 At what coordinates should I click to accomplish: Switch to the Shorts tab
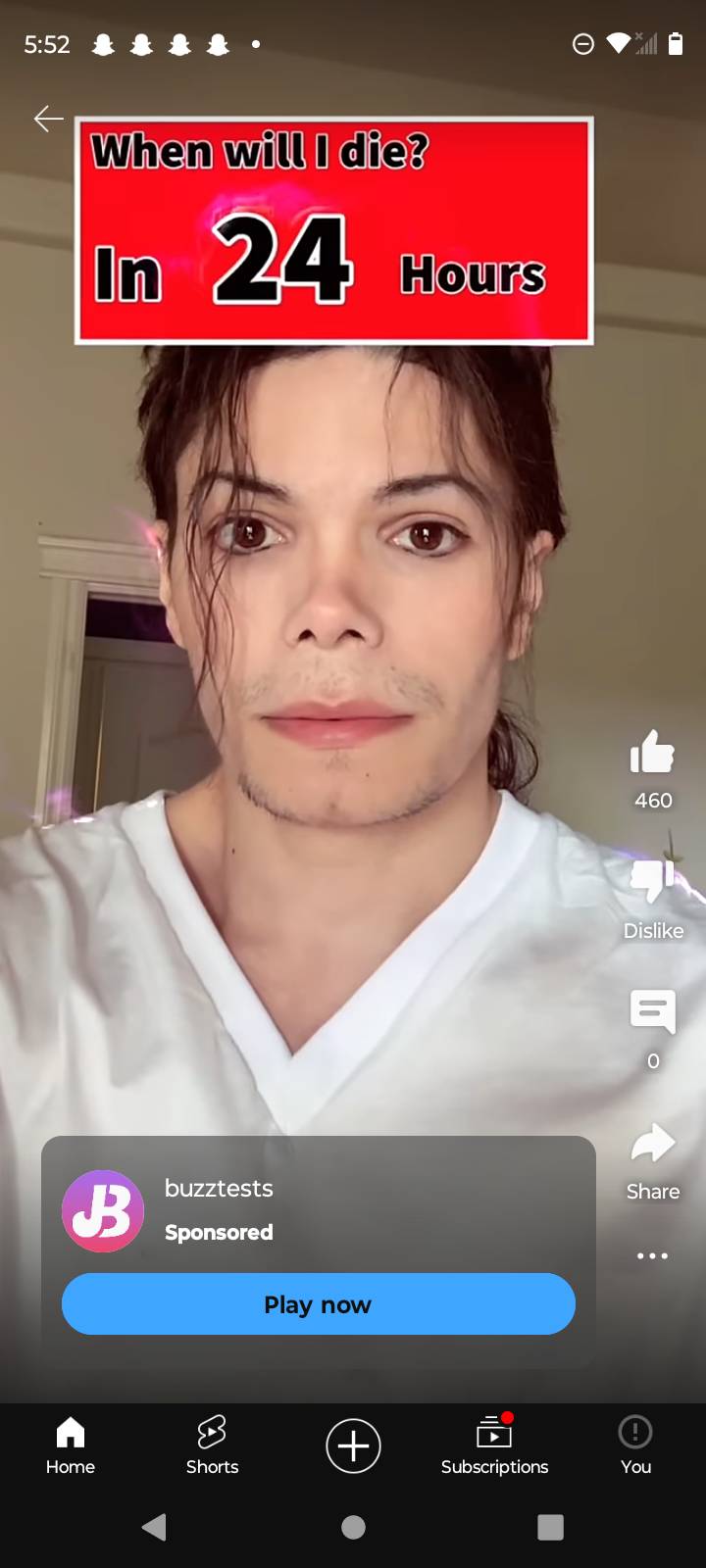pyautogui.click(x=212, y=1445)
